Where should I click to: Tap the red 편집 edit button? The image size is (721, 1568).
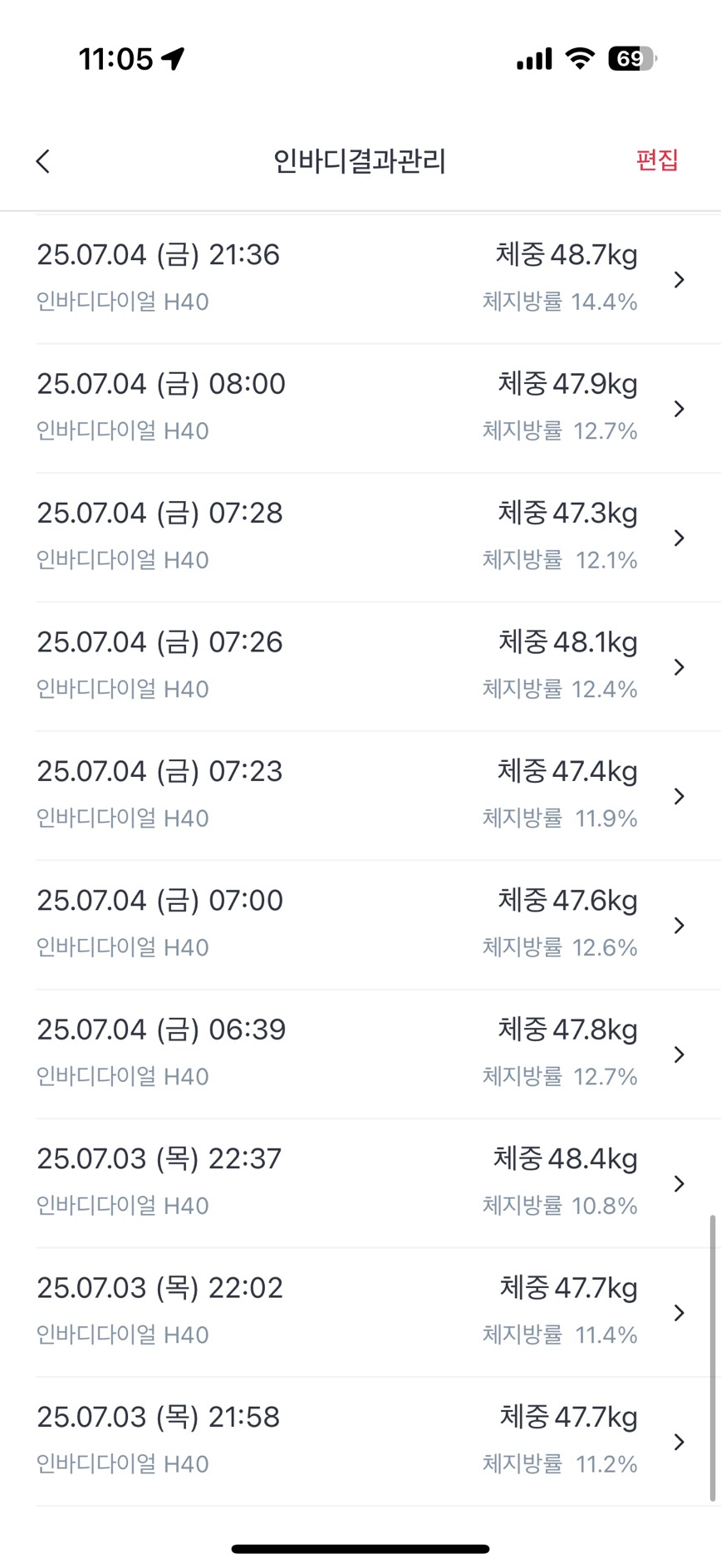coord(657,160)
